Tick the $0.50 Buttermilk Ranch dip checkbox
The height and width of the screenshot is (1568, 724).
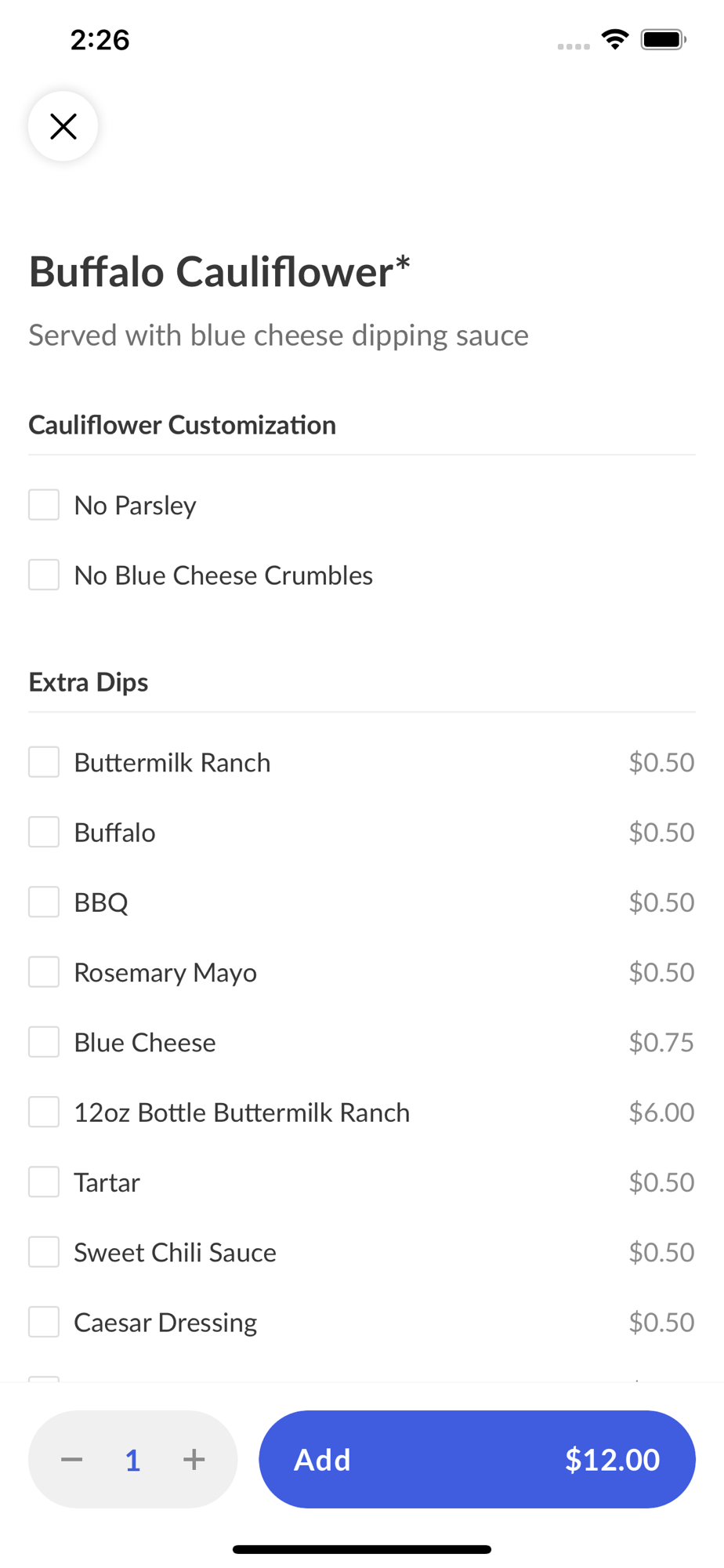44,762
